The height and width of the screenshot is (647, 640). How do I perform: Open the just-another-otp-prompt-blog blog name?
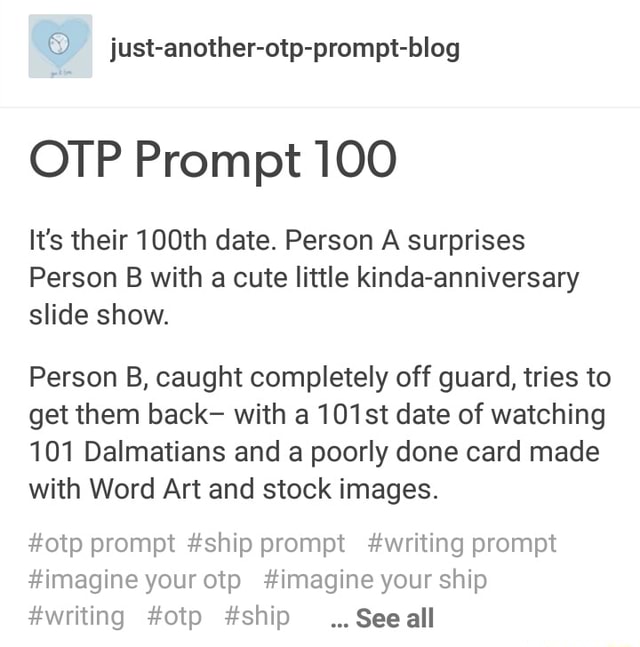(x=285, y=47)
